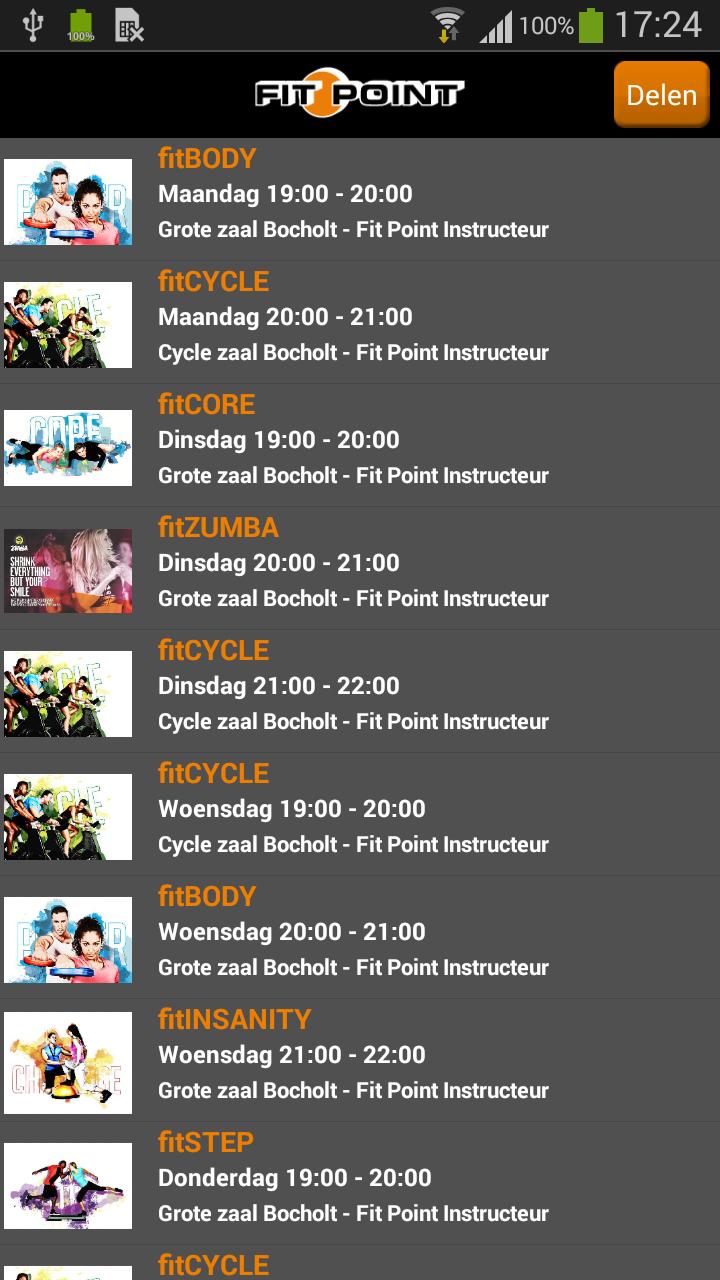Select the fitSTEP class thumbnail image
Screen dimensions: 720x1280
(x=67, y=1185)
